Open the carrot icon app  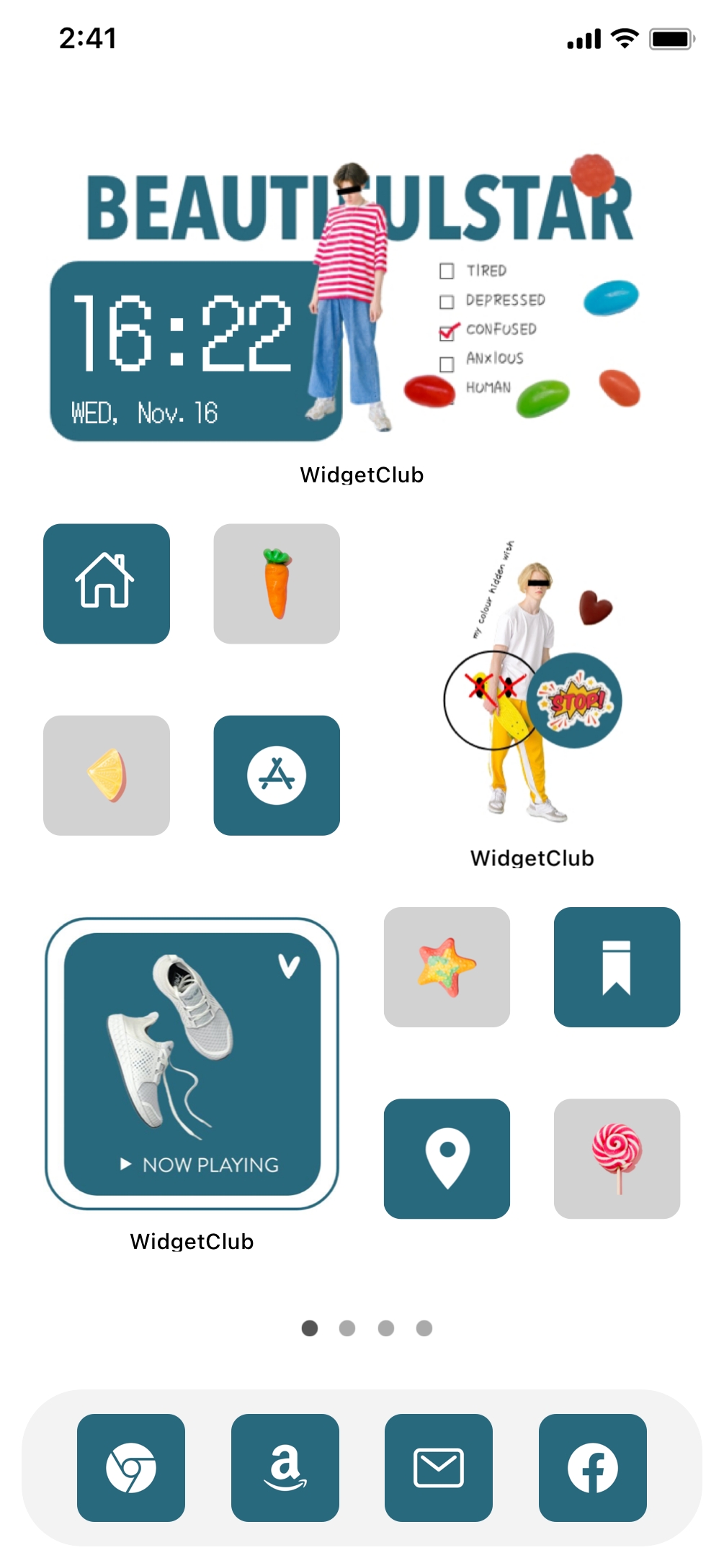click(x=277, y=583)
